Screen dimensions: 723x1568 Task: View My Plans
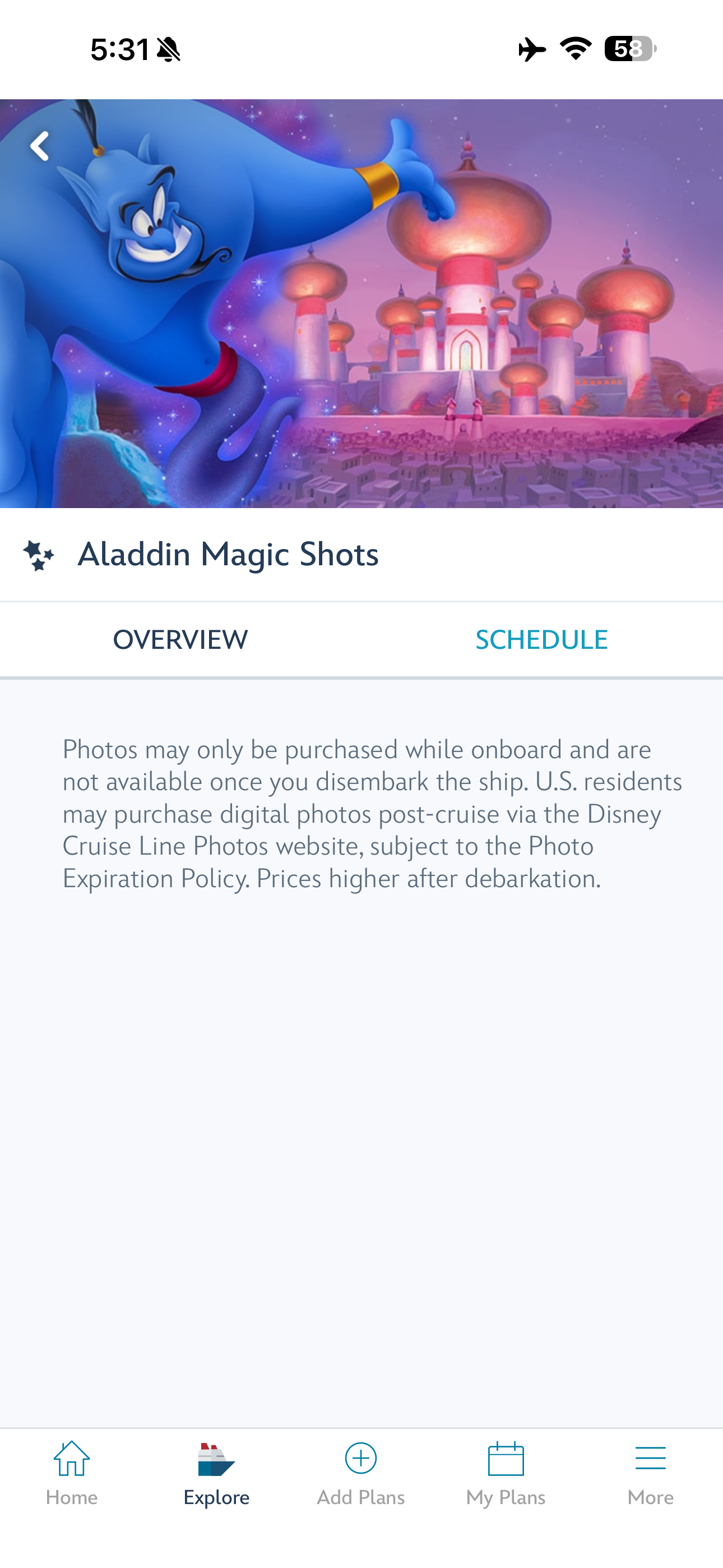click(506, 1473)
